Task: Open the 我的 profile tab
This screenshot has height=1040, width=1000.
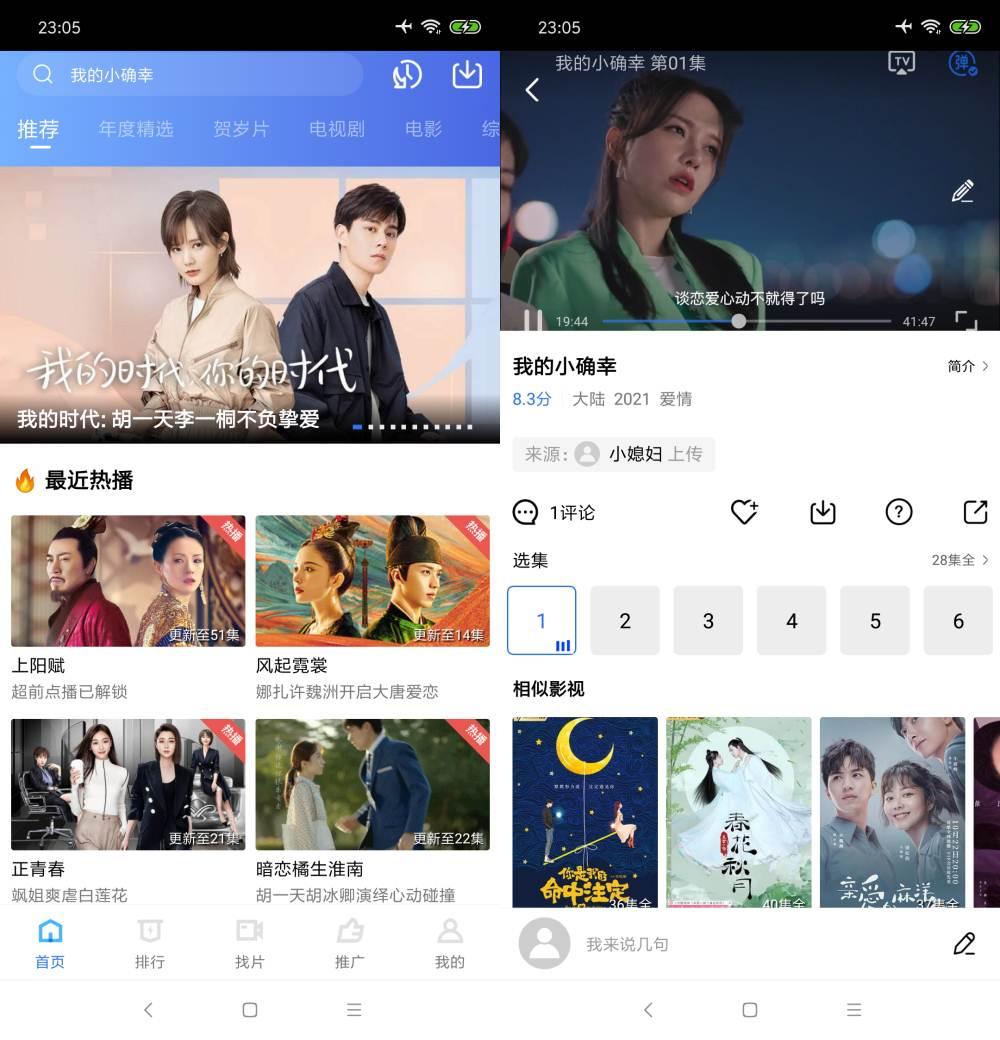Action: coord(450,945)
